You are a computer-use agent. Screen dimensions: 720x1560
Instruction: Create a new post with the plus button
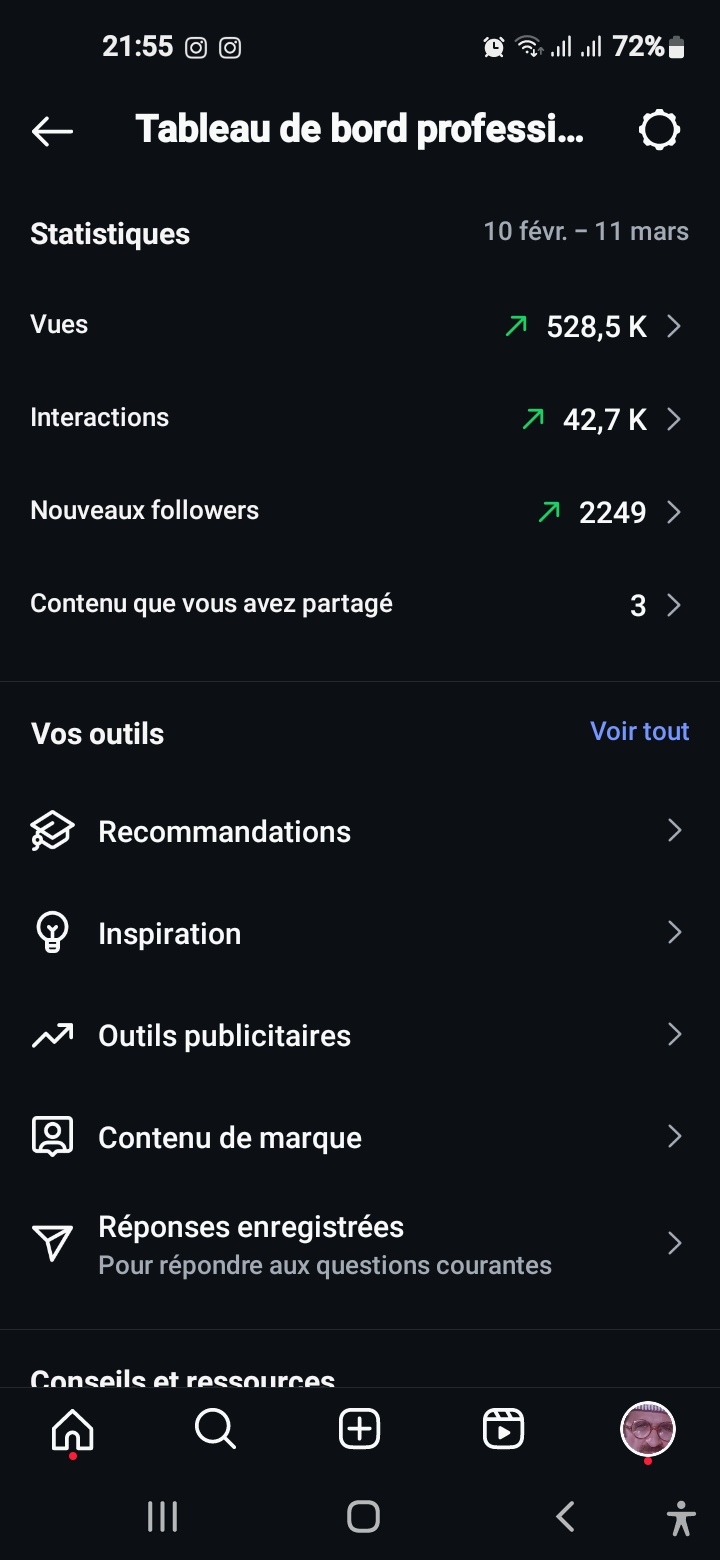[x=360, y=1430]
